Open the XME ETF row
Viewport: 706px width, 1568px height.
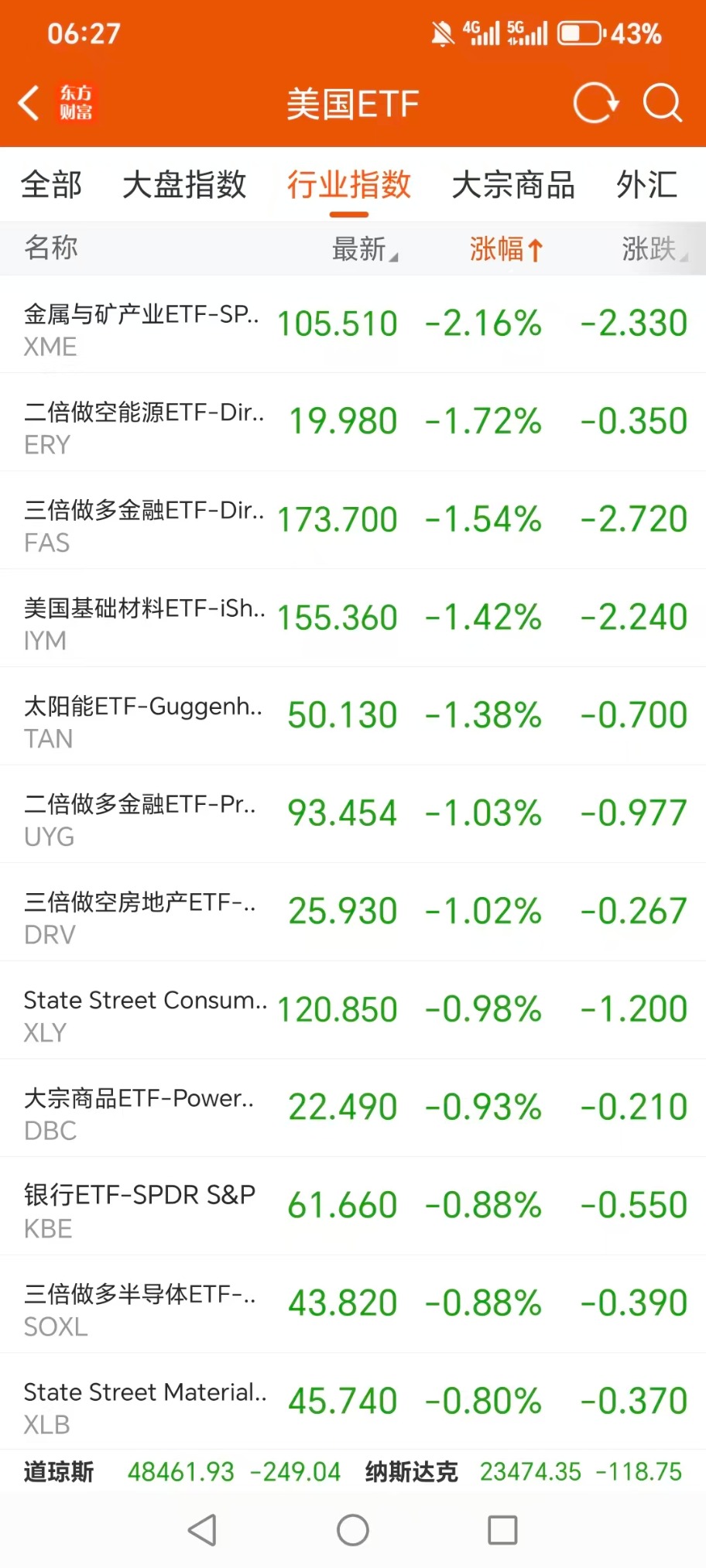[353, 324]
